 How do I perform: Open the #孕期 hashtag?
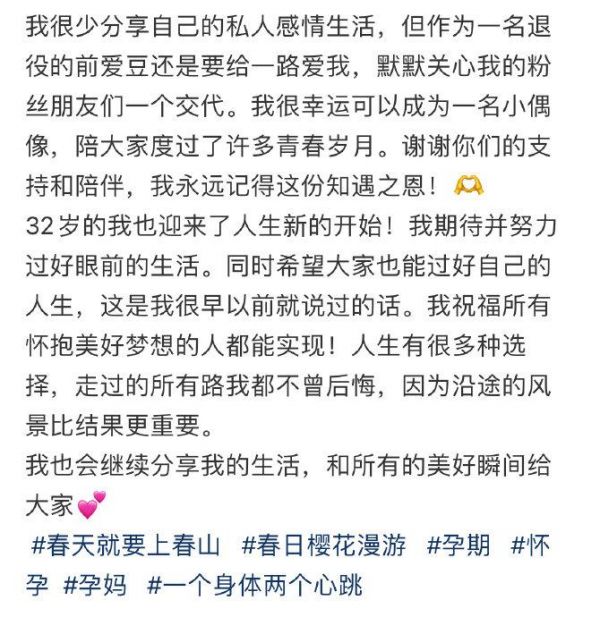click(x=458, y=546)
